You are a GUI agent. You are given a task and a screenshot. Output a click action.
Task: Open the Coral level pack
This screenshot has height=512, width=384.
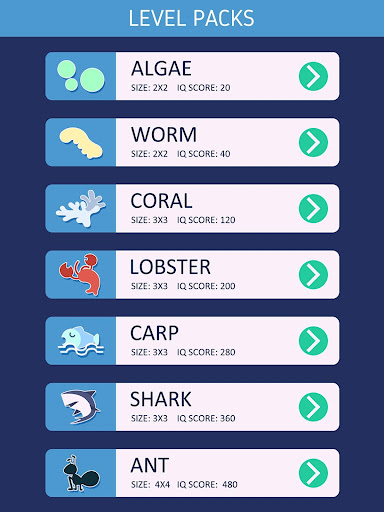click(192, 208)
